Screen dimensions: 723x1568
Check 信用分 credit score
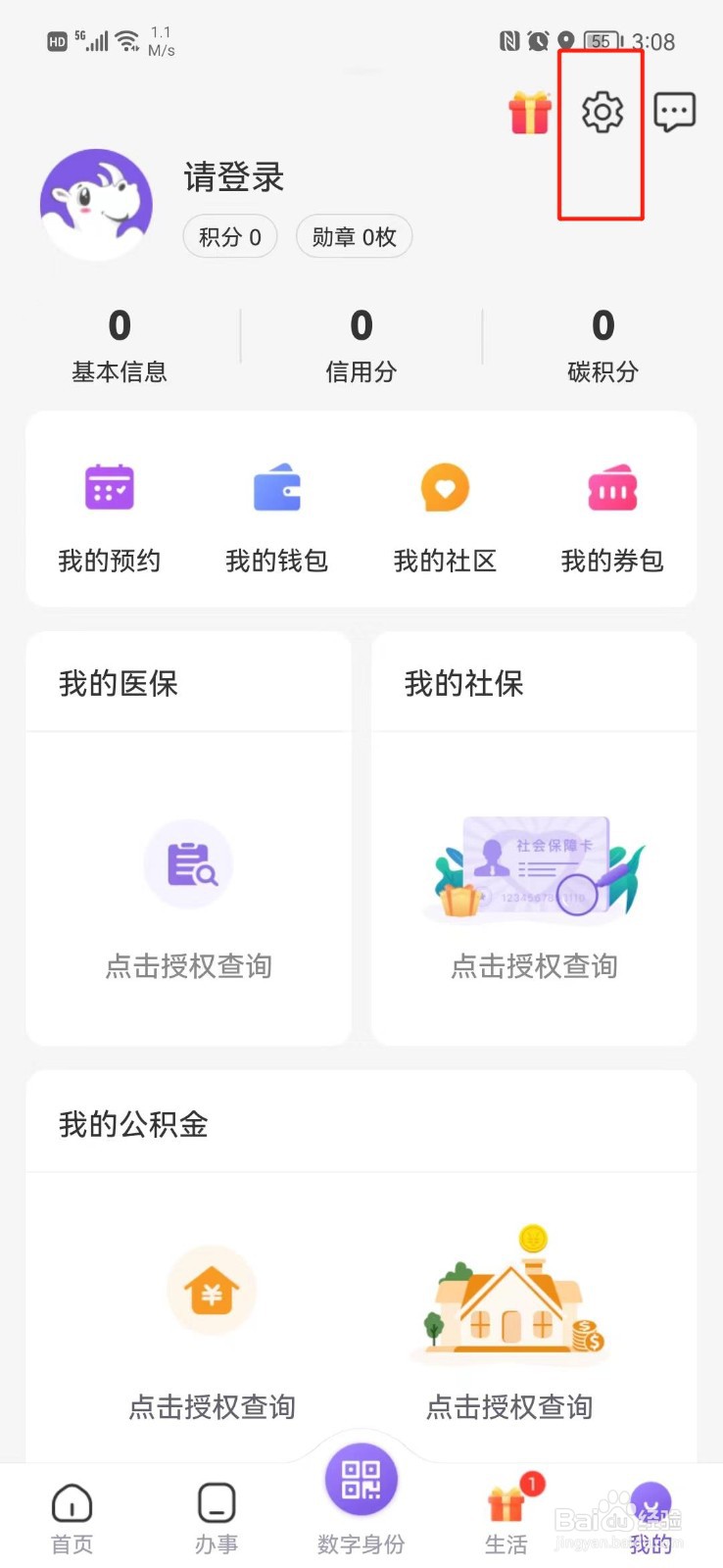361,345
